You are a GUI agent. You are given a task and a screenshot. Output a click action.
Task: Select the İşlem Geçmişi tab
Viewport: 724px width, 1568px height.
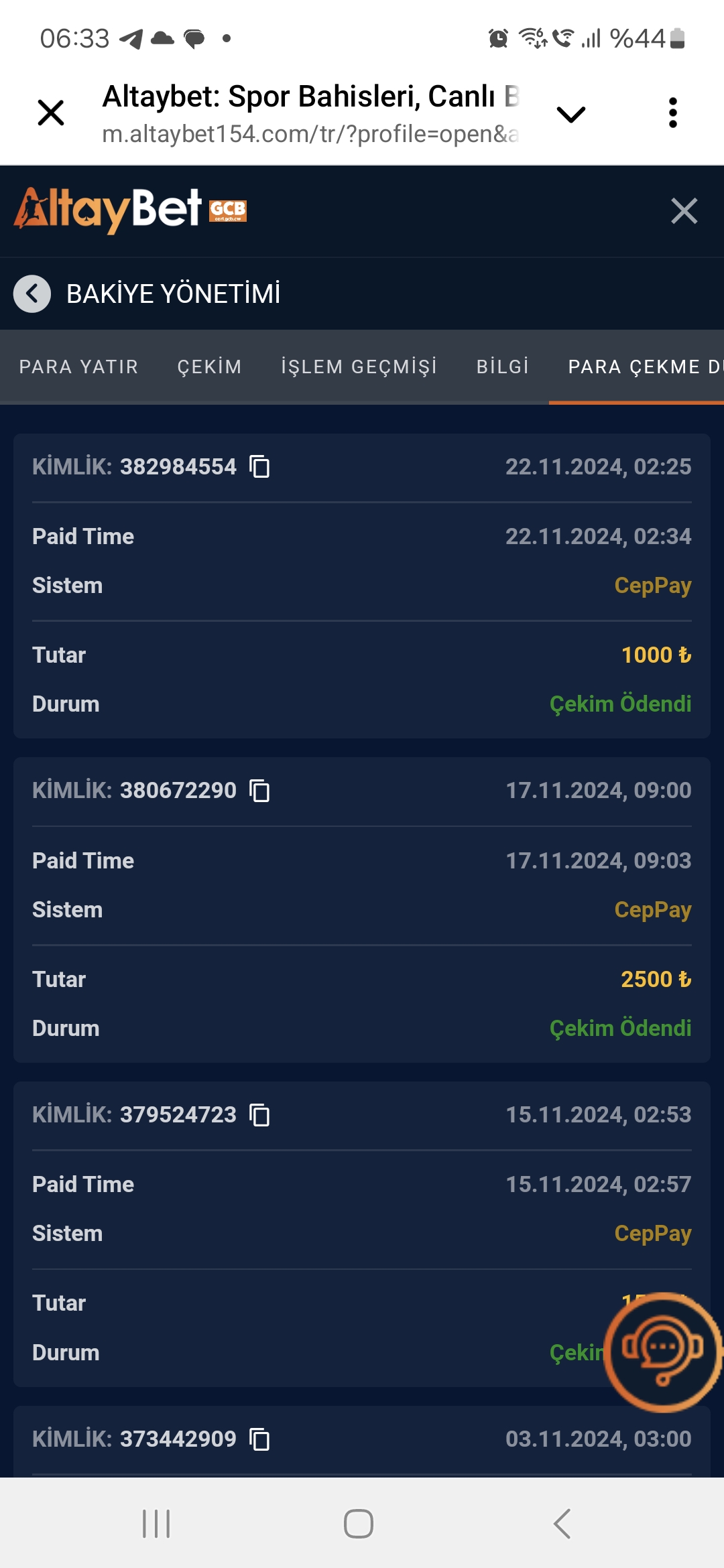pyautogui.click(x=359, y=367)
